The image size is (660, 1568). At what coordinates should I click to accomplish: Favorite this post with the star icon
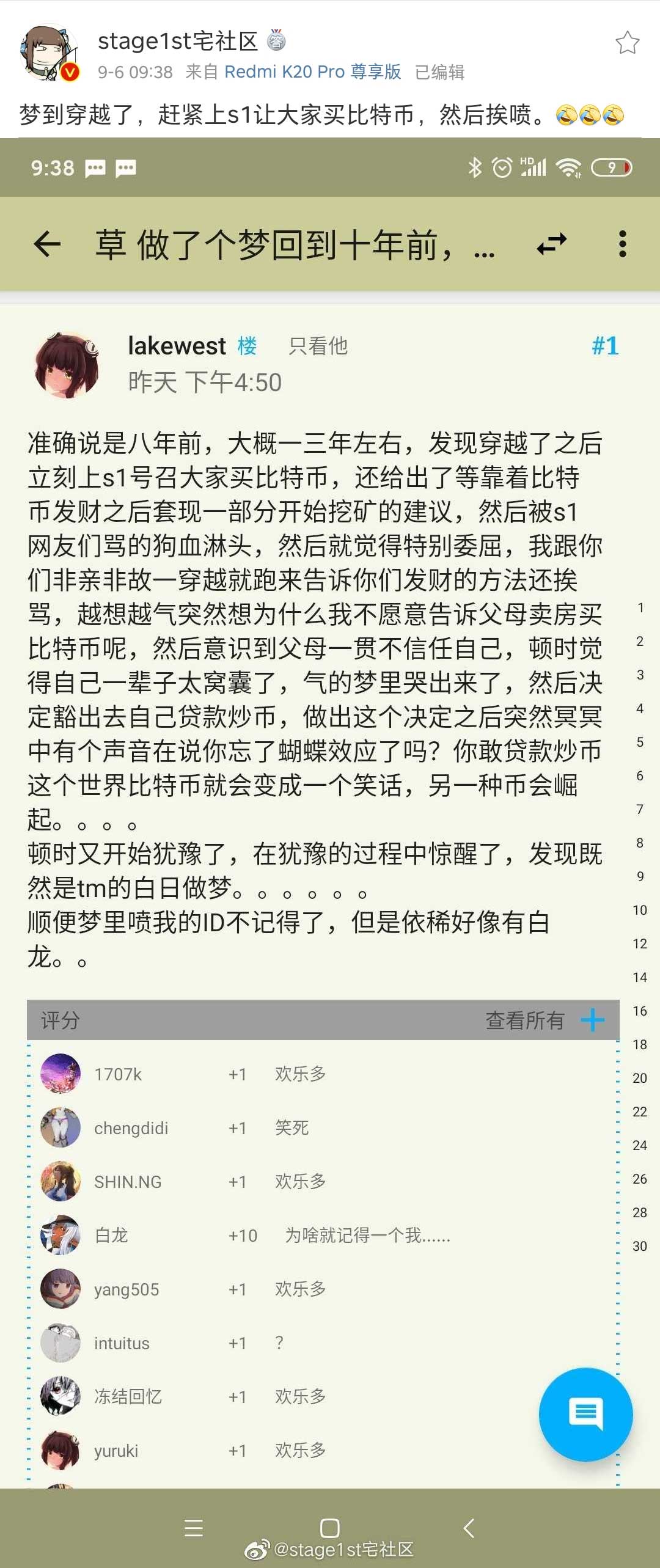[x=627, y=43]
